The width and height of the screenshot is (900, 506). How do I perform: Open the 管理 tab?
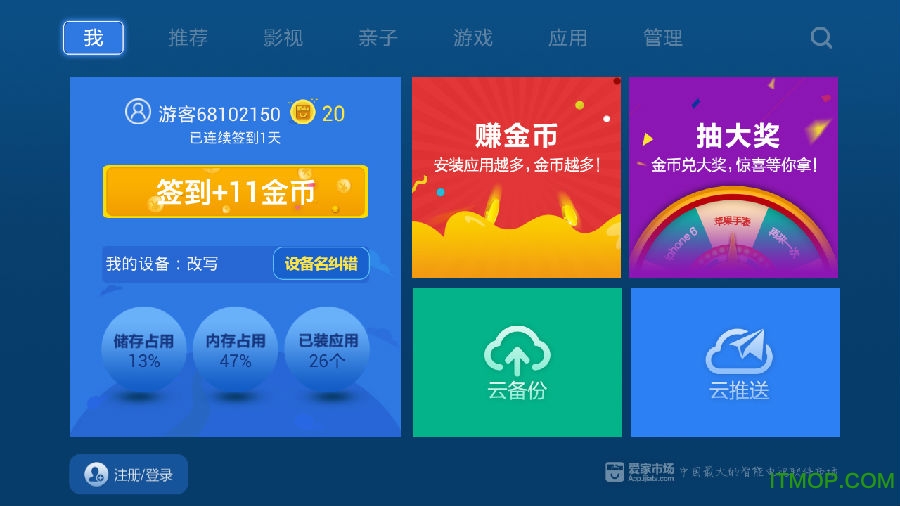[x=663, y=38]
